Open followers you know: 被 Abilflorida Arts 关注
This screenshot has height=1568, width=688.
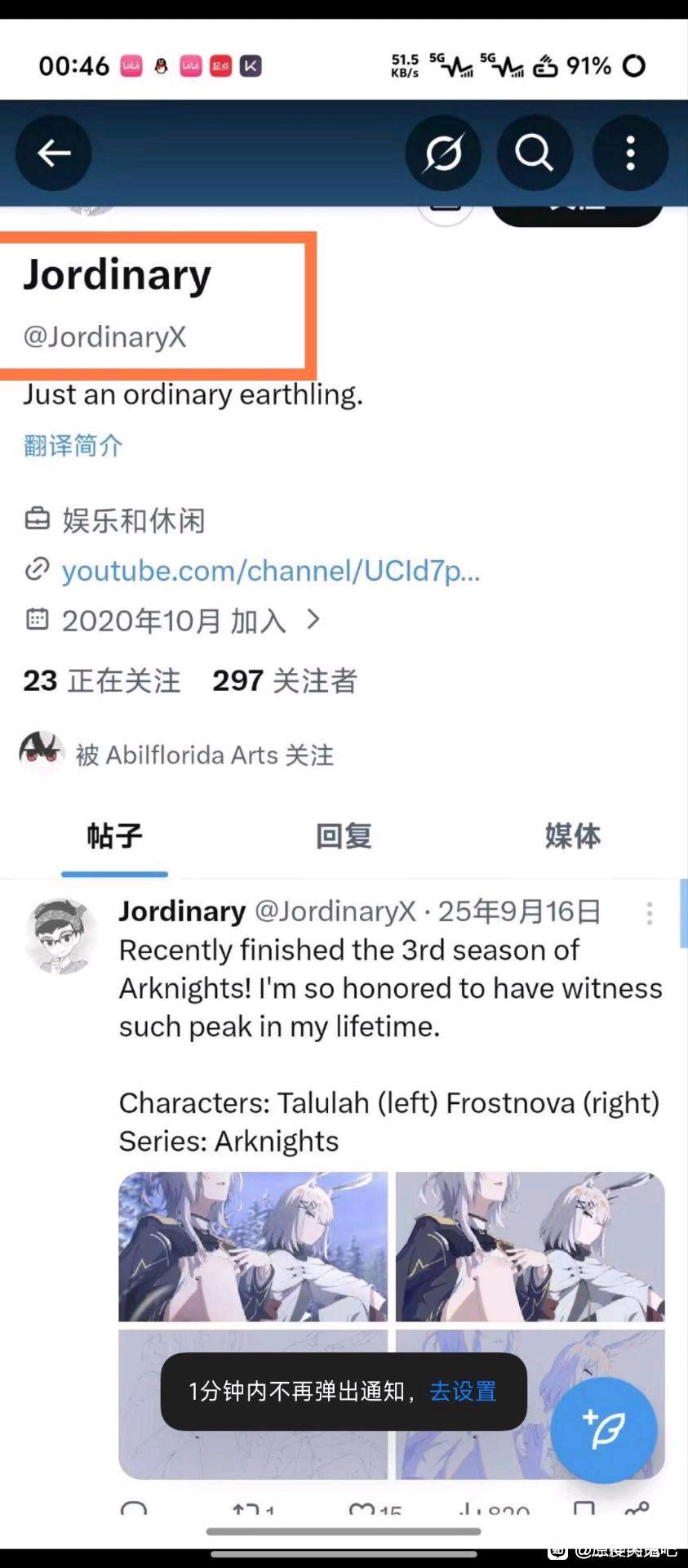(x=177, y=755)
